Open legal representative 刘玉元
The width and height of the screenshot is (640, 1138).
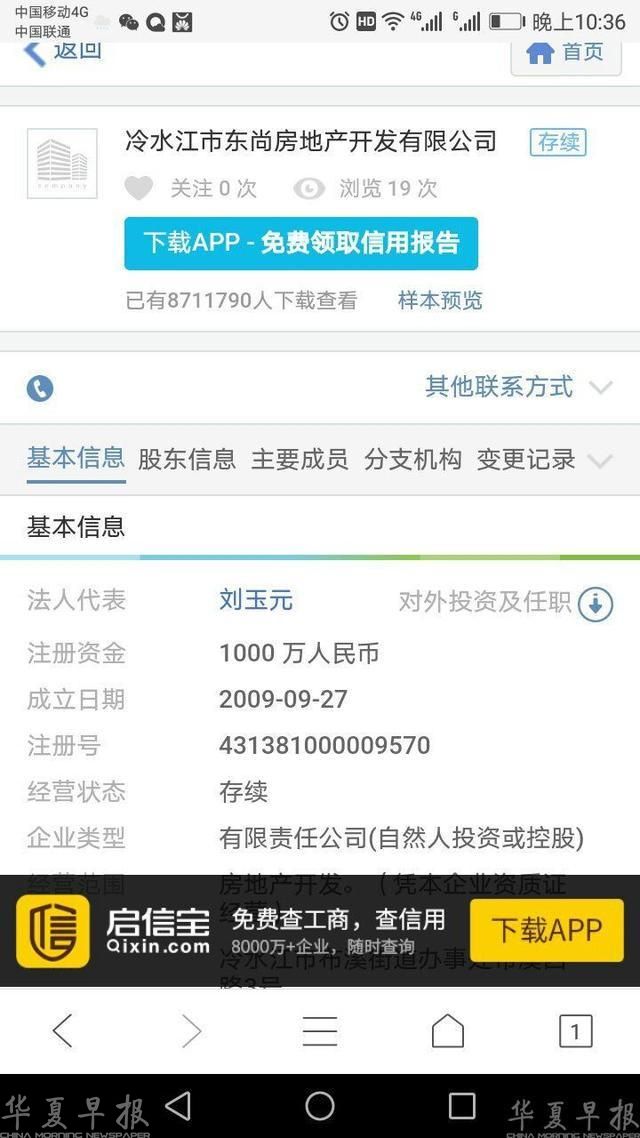coord(256,600)
